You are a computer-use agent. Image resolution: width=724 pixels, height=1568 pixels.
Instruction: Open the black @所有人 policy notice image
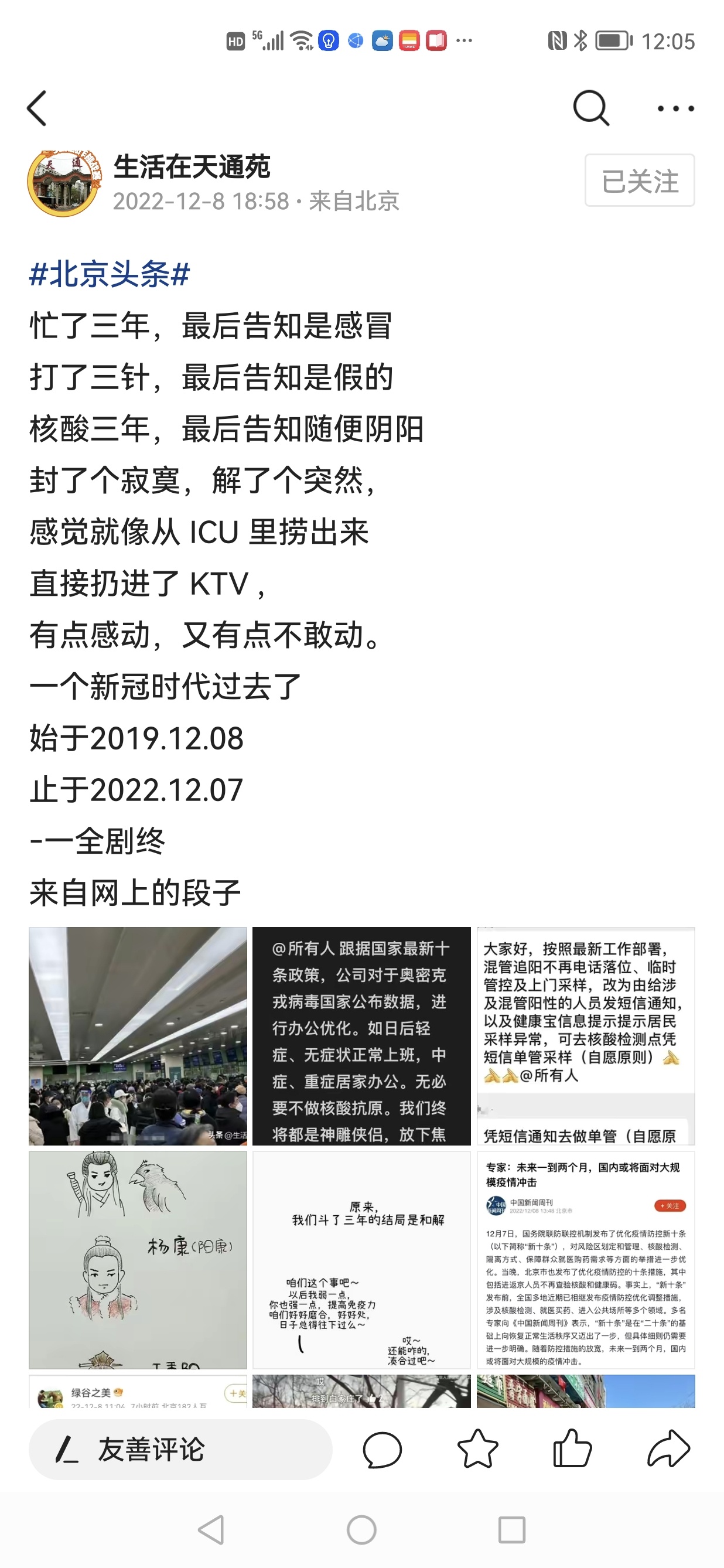361,1036
